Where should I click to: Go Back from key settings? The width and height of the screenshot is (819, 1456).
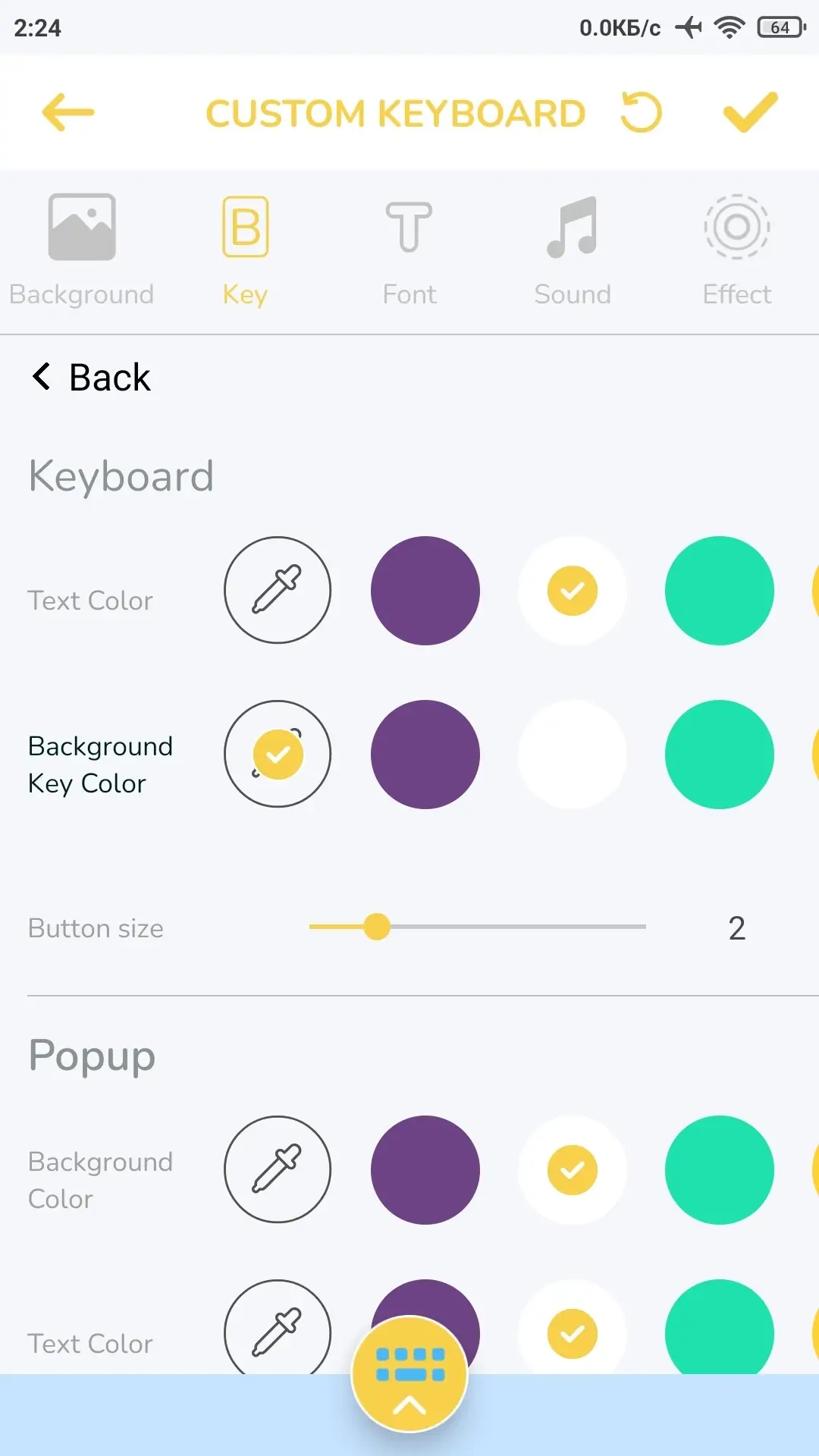(x=91, y=377)
